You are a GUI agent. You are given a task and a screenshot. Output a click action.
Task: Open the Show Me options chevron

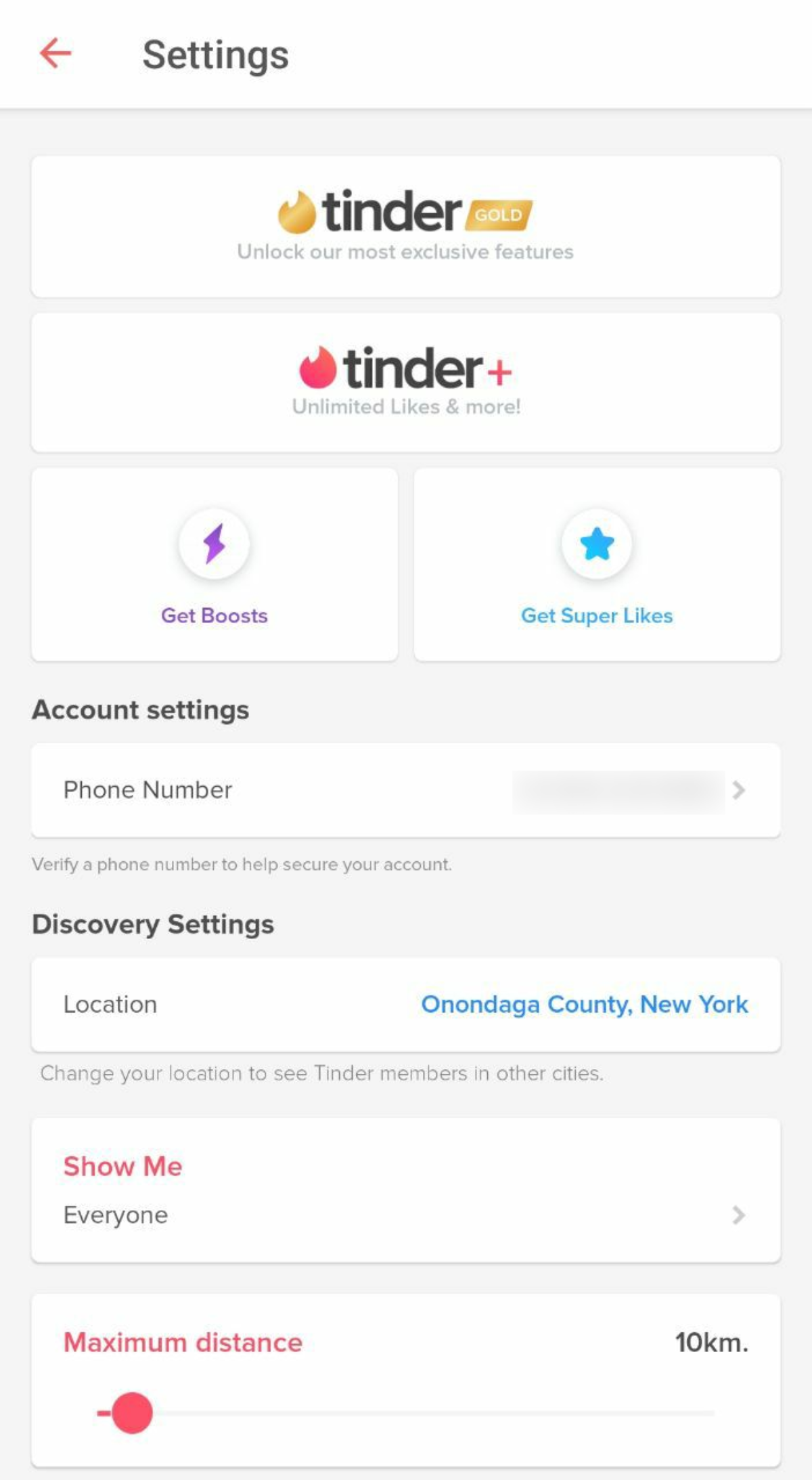point(740,1214)
